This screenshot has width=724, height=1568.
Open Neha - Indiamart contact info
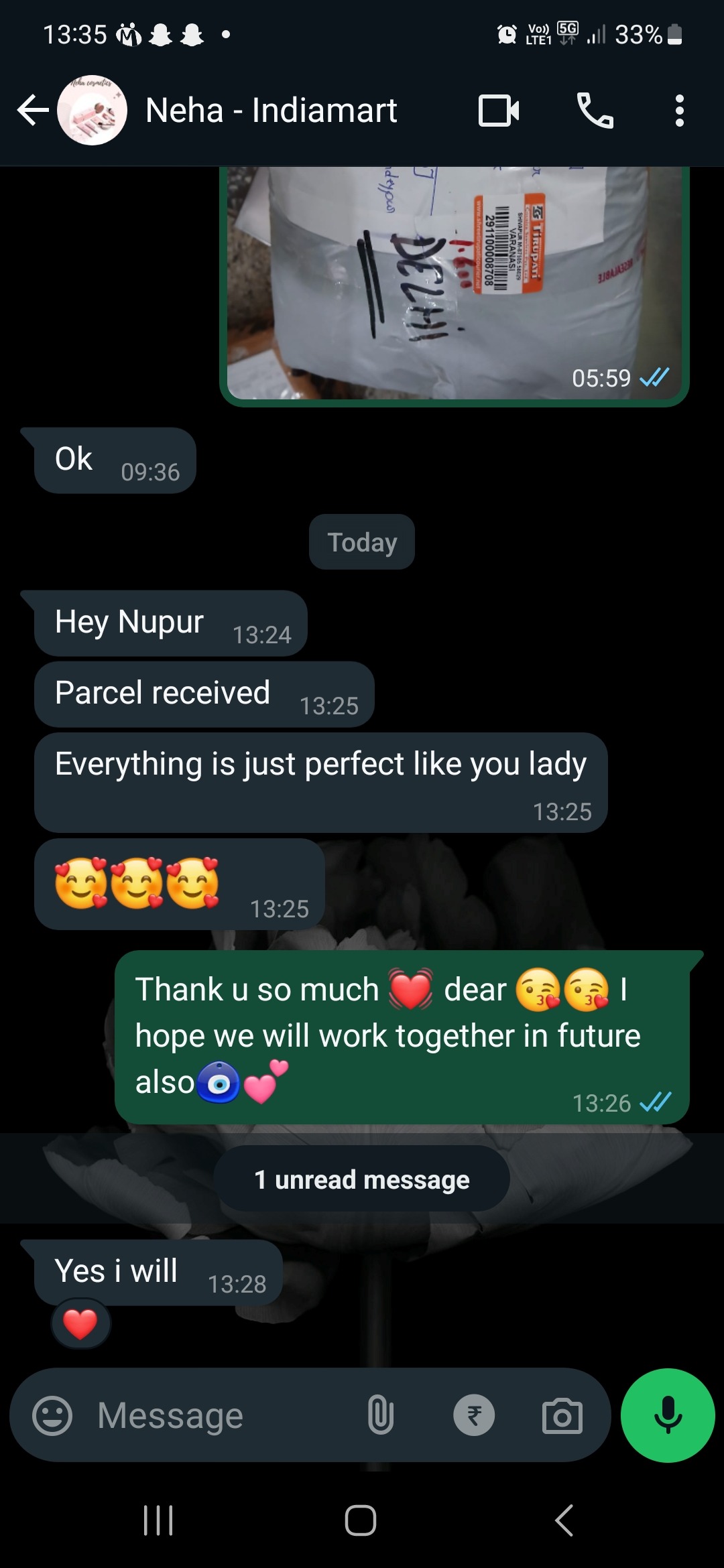coord(271,111)
